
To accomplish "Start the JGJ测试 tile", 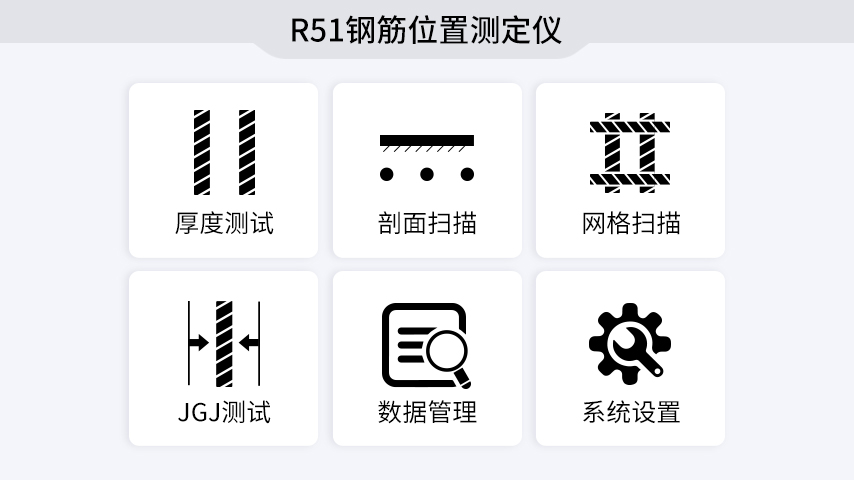I will coord(223,358).
